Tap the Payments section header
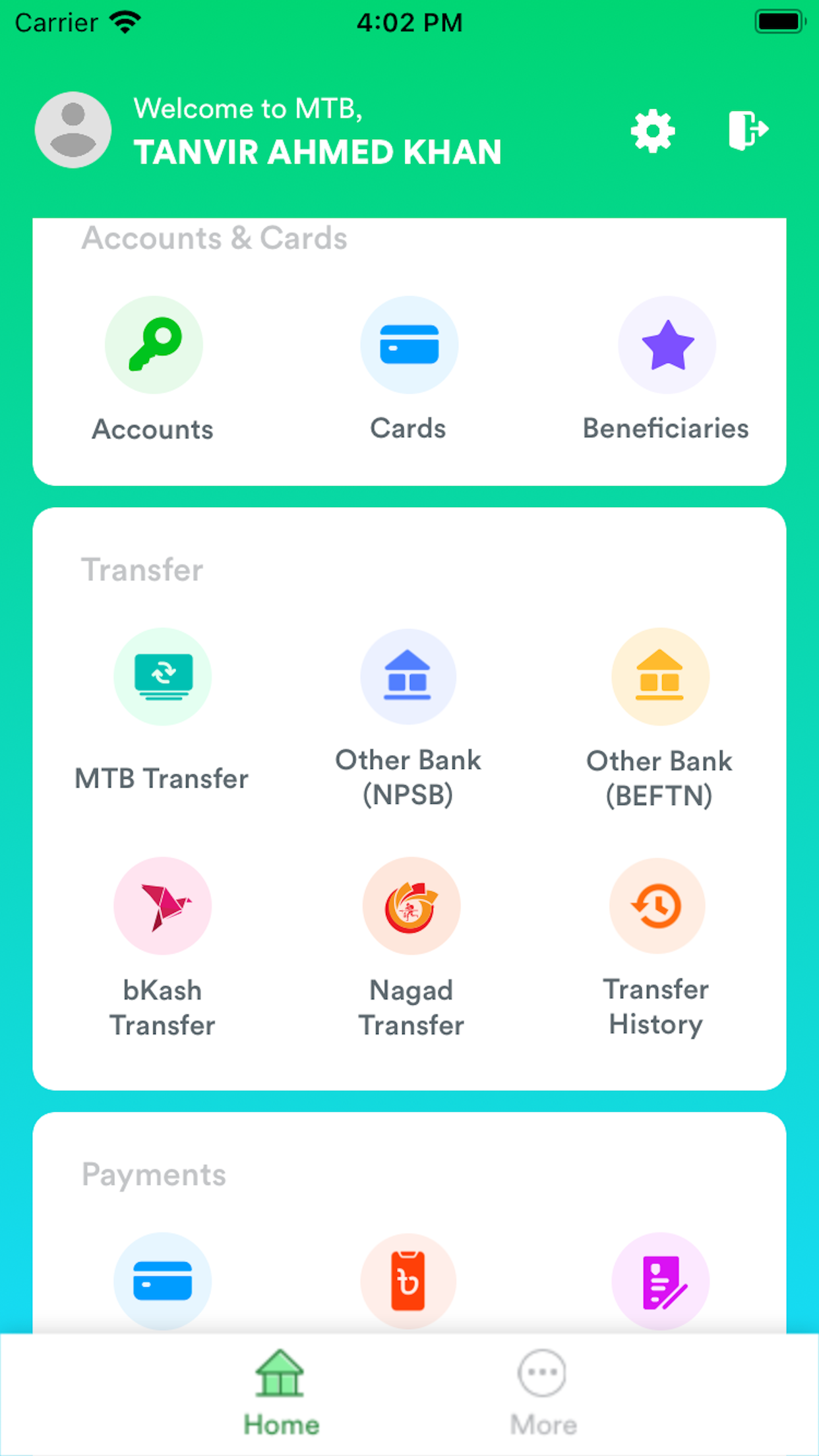The height and width of the screenshot is (1456, 819). [x=154, y=1174]
